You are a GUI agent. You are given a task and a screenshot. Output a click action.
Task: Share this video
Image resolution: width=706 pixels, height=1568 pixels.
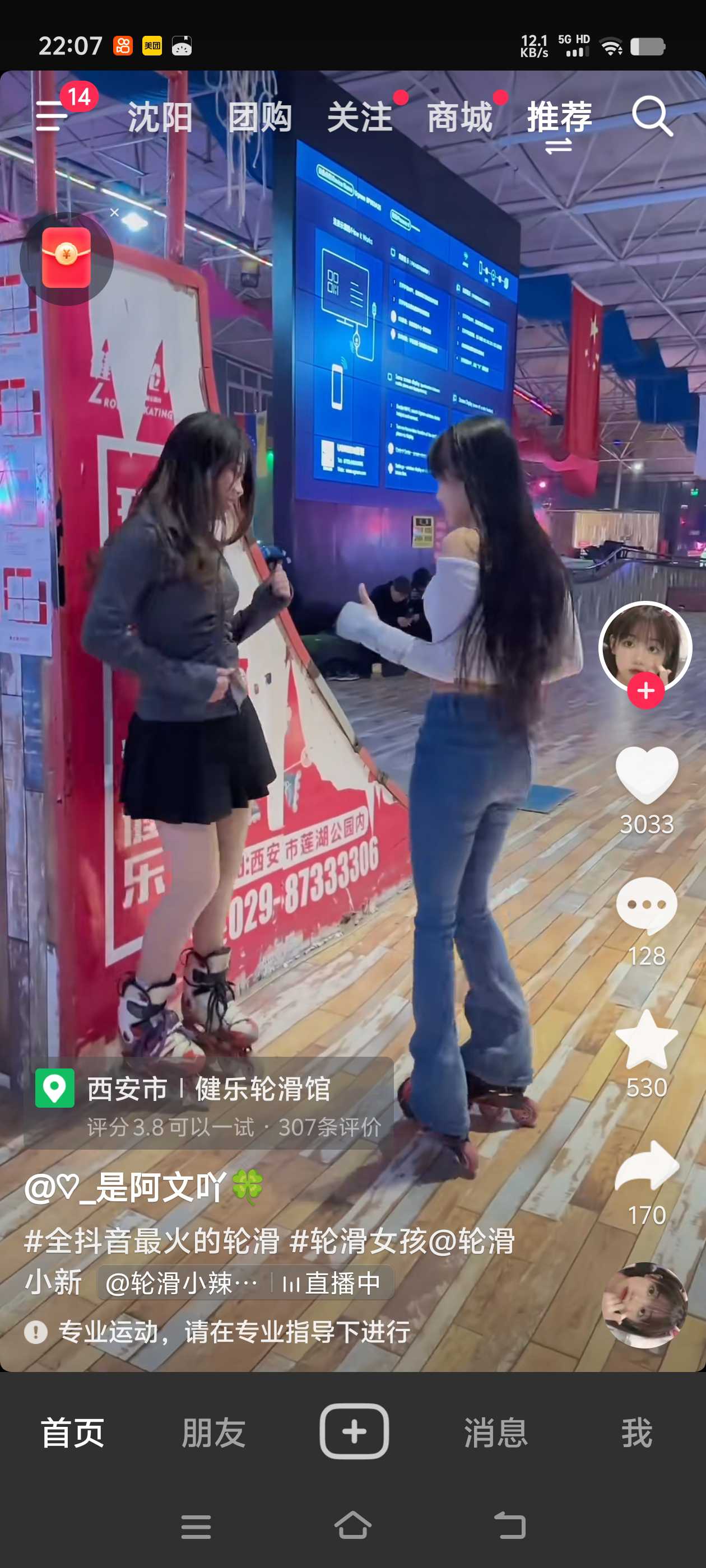(x=646, y=1166)
